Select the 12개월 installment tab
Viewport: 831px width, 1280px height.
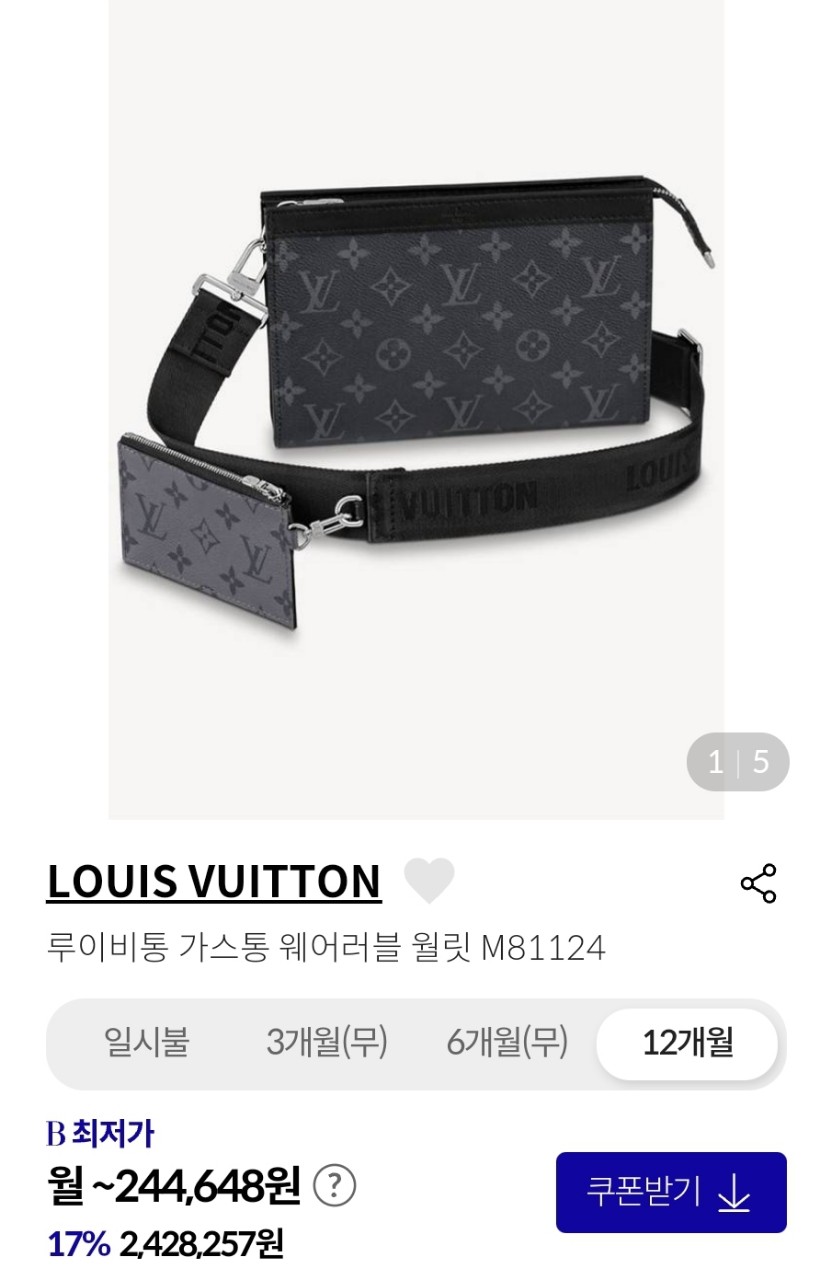coord(688,1043)
